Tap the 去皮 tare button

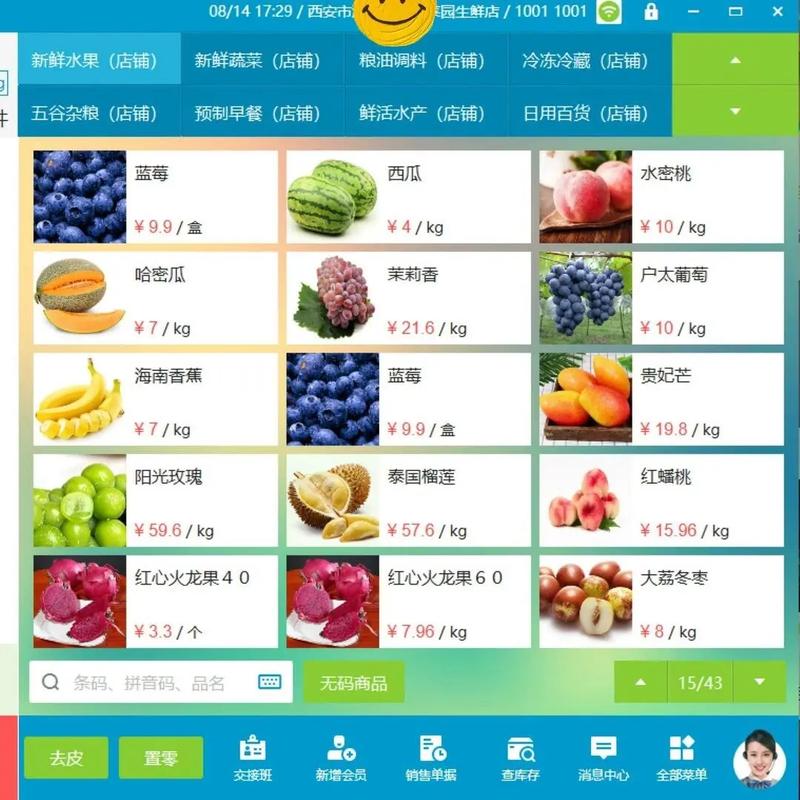pos(66,758)
